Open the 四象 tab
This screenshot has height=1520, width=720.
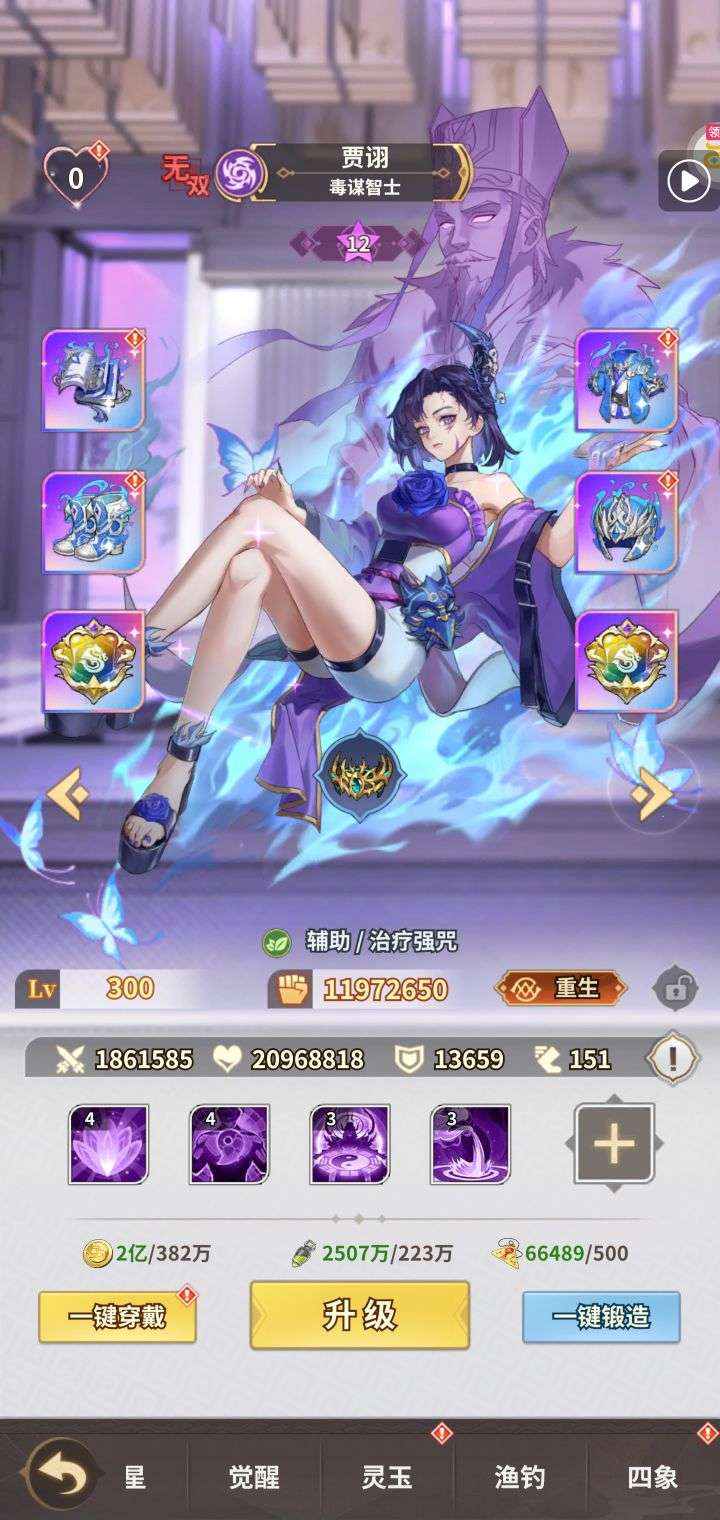pos(652,1477)
